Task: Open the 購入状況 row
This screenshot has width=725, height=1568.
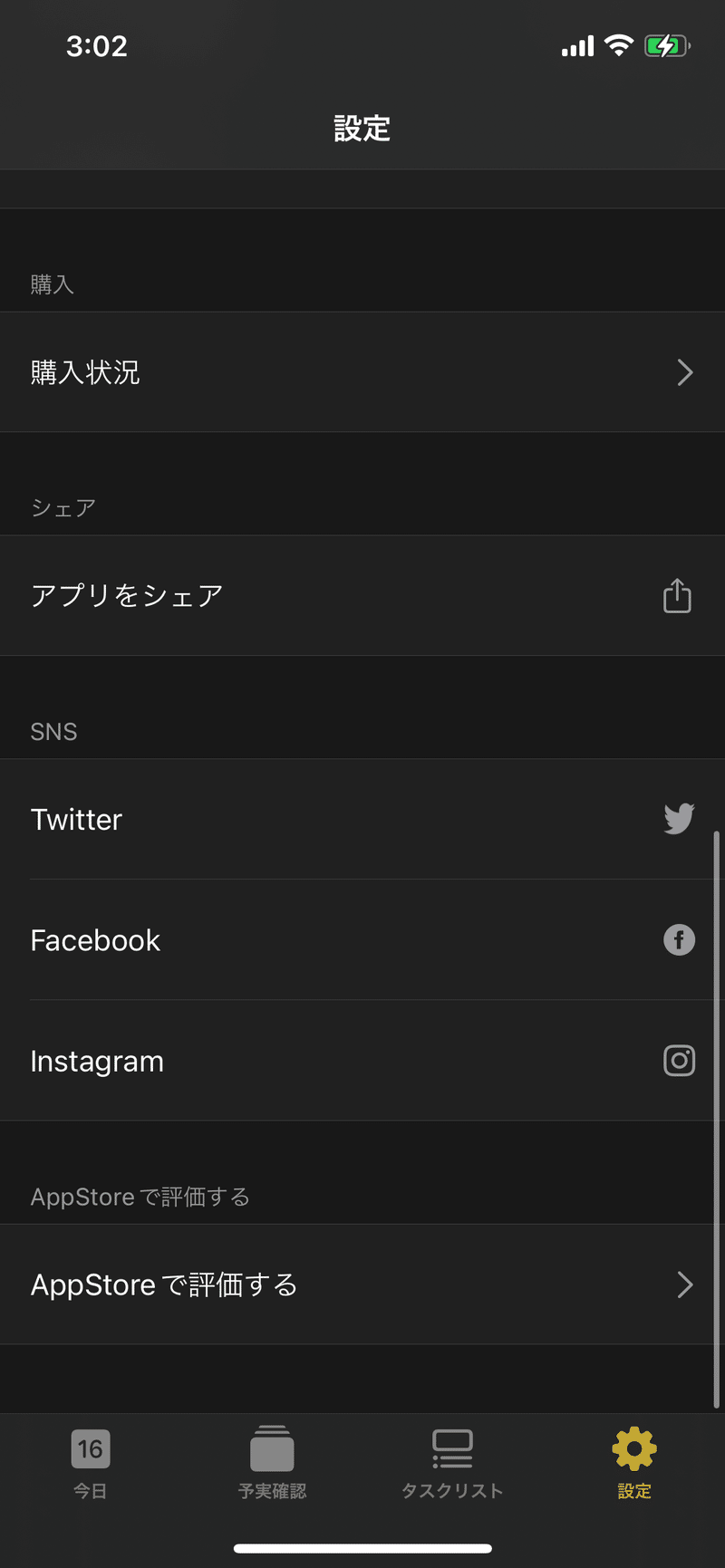Action: (x=362, y=372)
